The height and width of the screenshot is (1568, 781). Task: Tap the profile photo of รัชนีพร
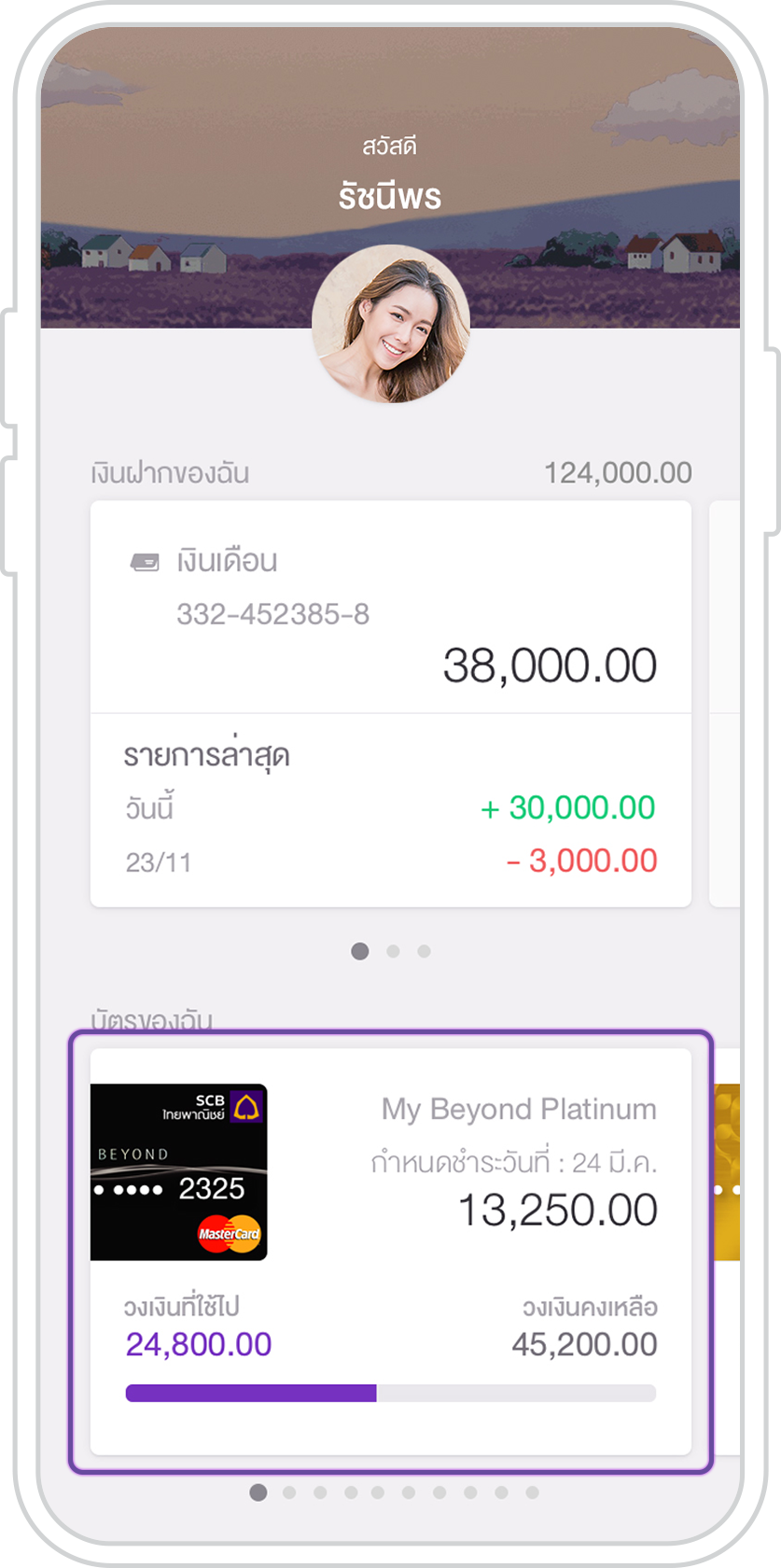tap(390, 324)
